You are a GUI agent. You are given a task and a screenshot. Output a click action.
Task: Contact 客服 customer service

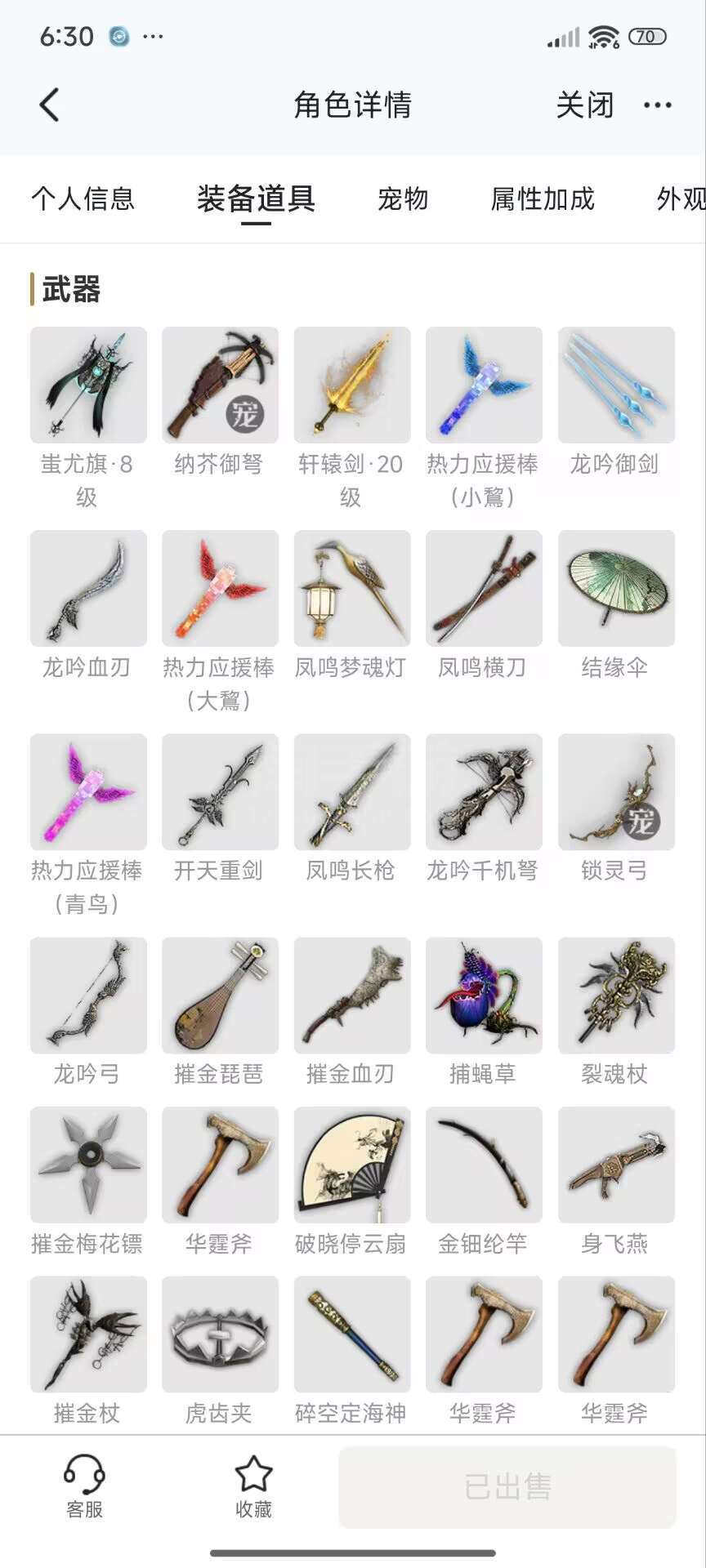[x=84, y=1486]
